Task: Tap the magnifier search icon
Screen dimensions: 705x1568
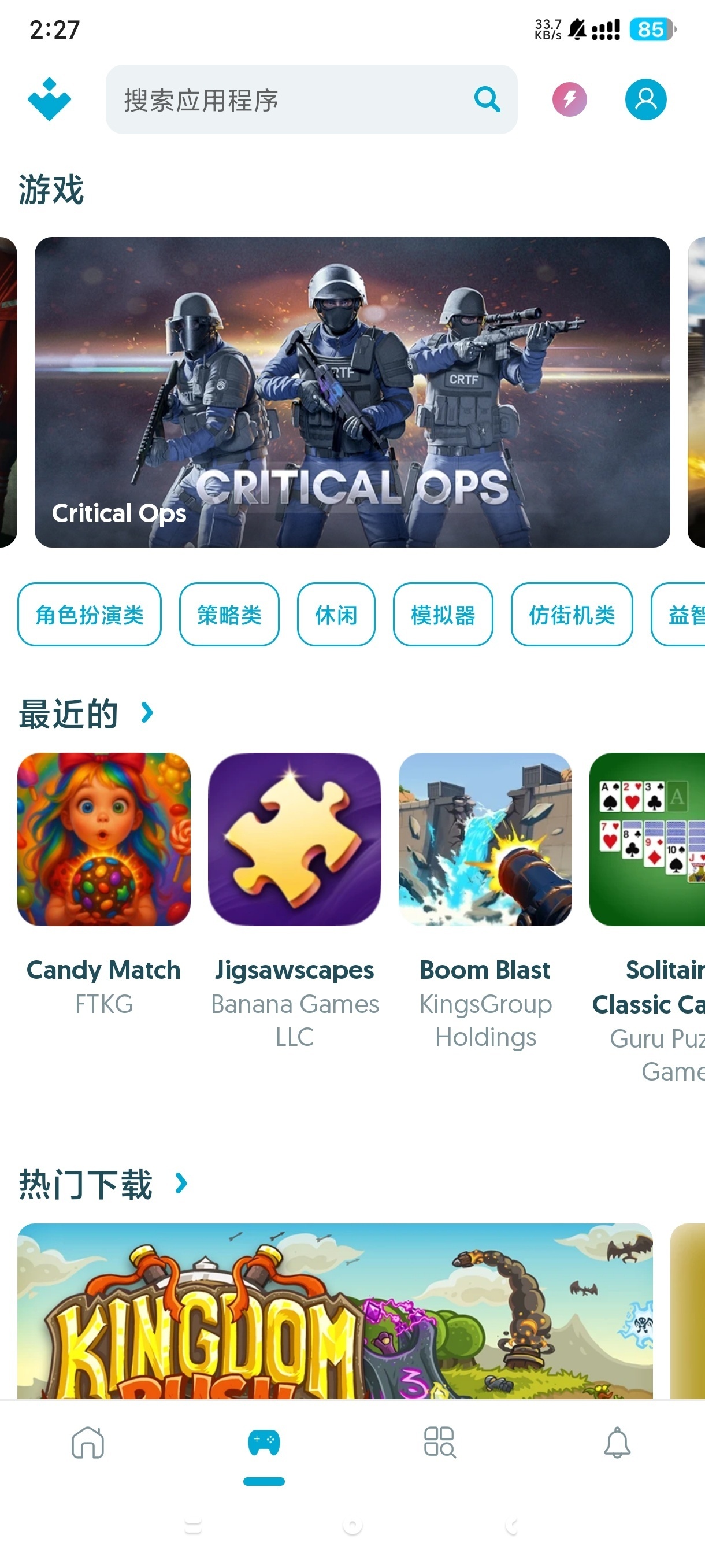Action: (487, 99)
